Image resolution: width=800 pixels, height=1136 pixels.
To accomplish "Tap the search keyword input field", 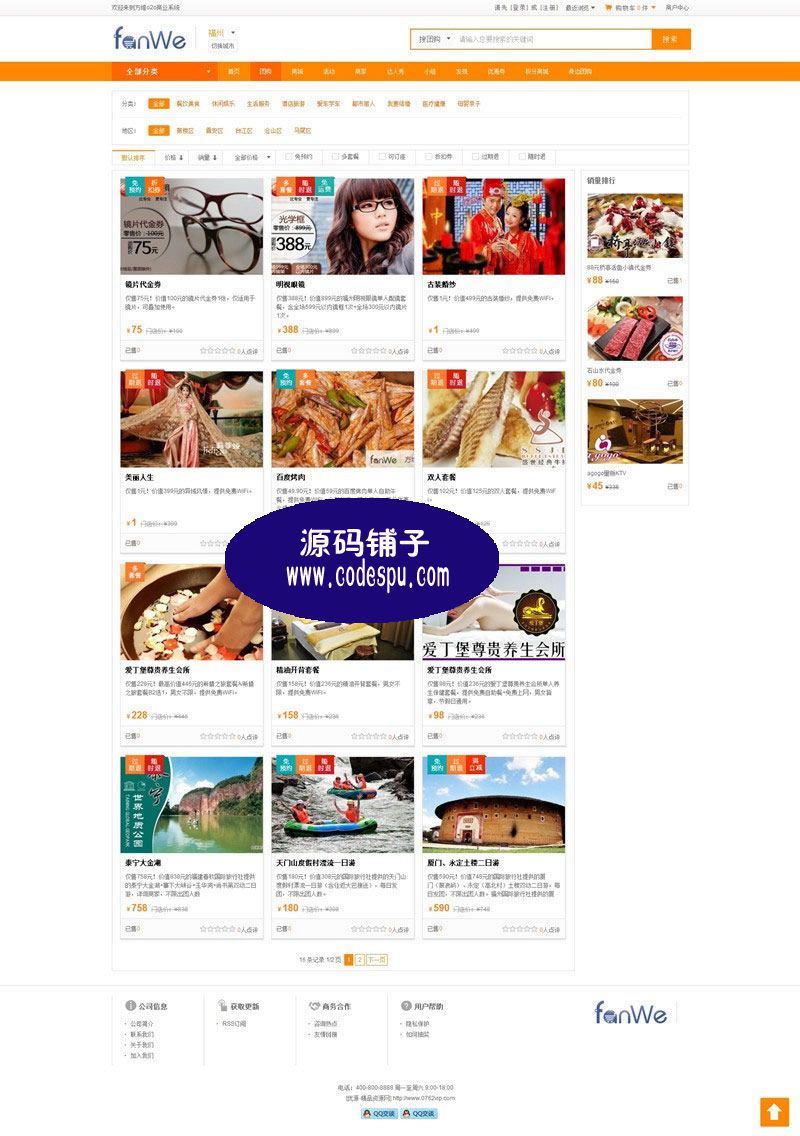I will [x=552, y=39].
